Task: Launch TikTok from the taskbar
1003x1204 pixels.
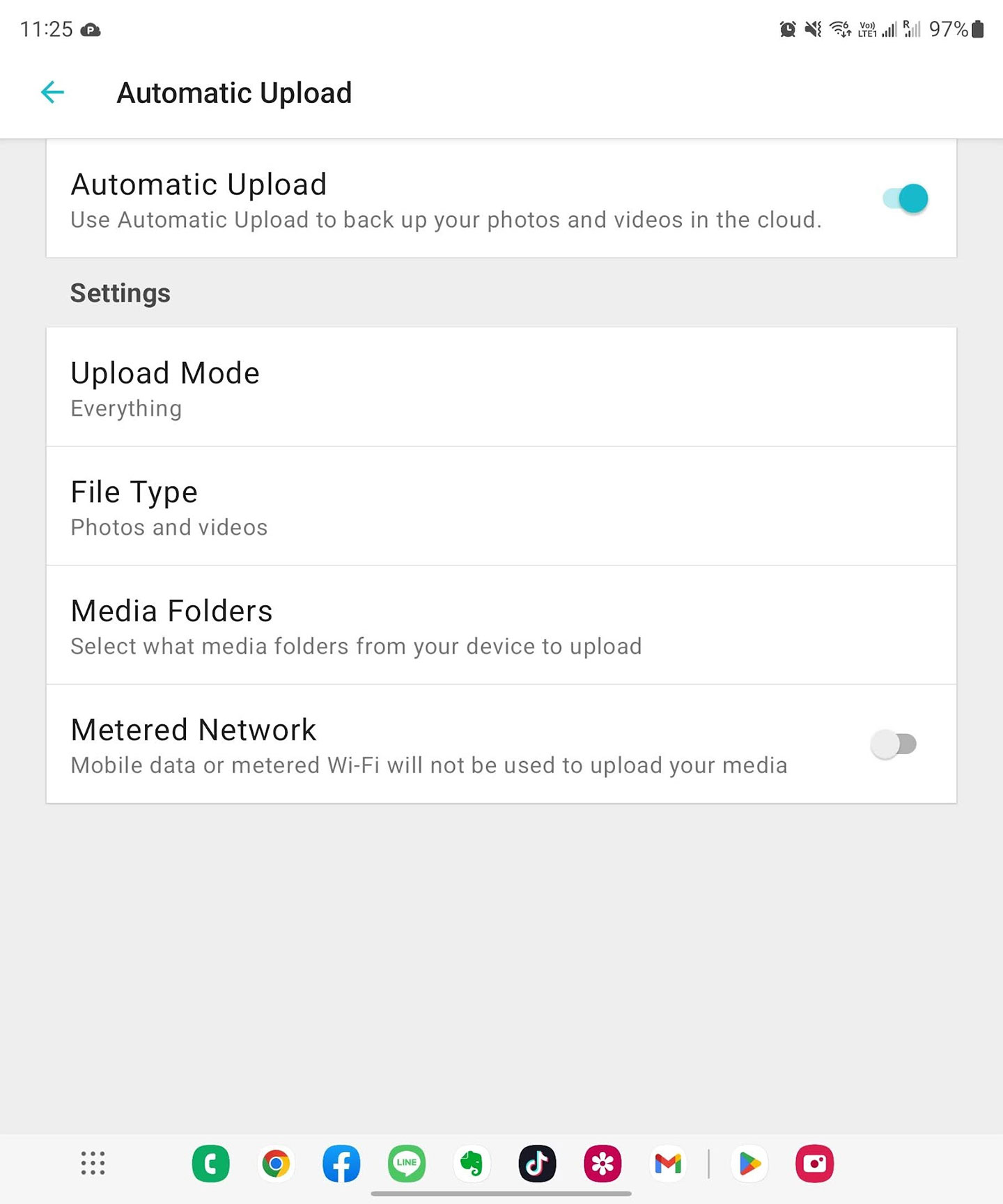Action: click(537, 1164)
